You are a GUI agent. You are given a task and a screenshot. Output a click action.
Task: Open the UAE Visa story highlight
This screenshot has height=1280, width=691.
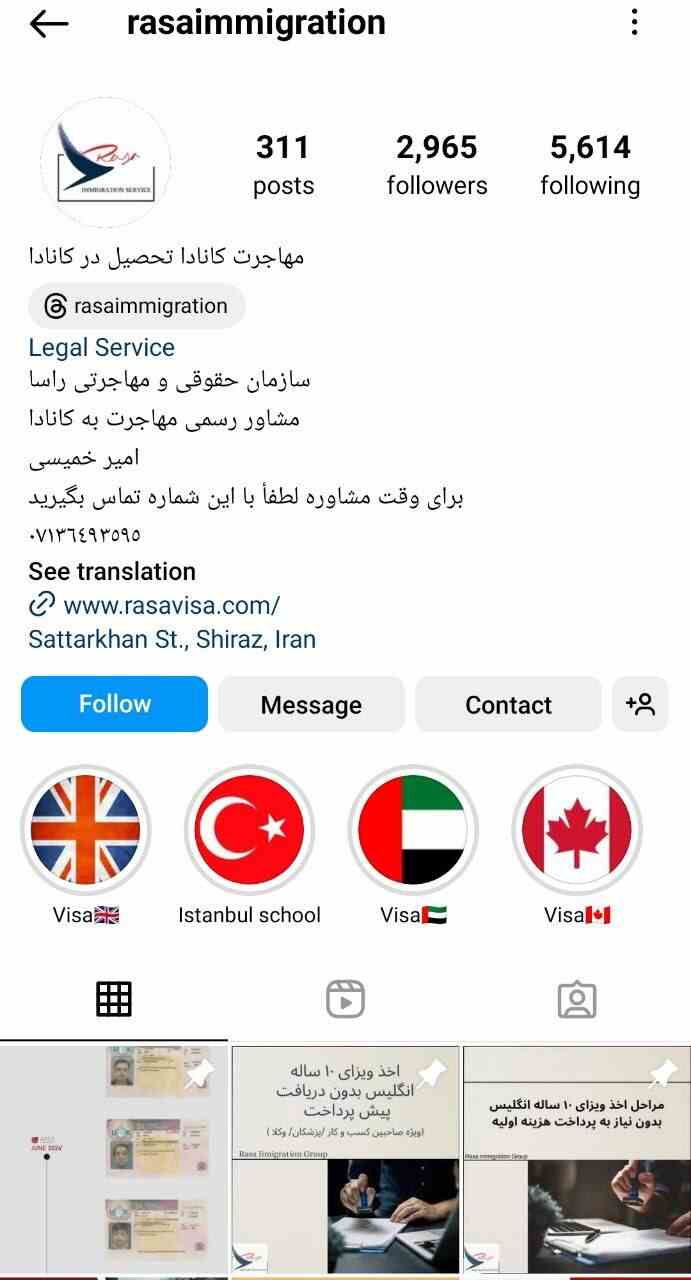click(x=413, y=830)
